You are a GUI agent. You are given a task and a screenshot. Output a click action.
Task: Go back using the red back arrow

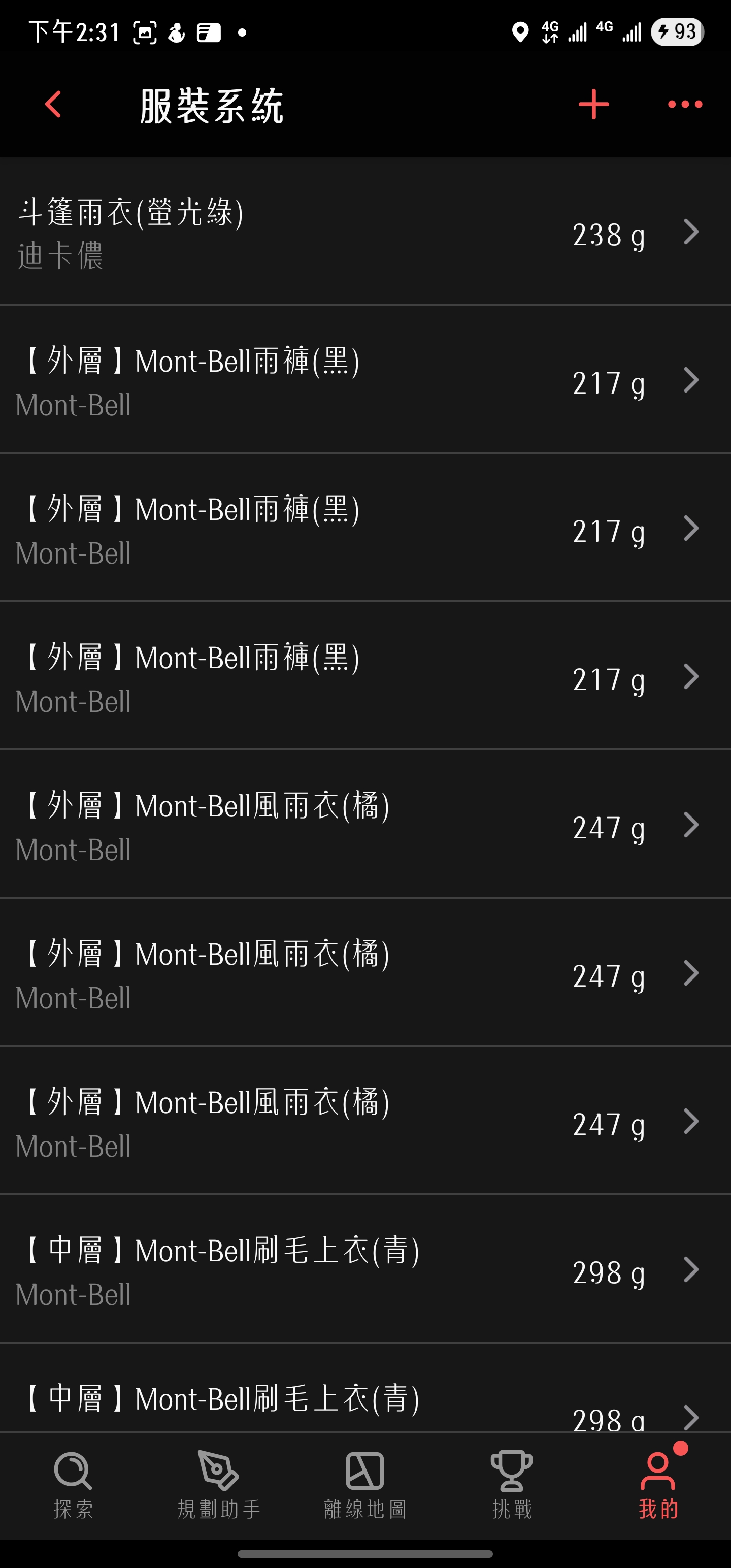pos(54,104)
